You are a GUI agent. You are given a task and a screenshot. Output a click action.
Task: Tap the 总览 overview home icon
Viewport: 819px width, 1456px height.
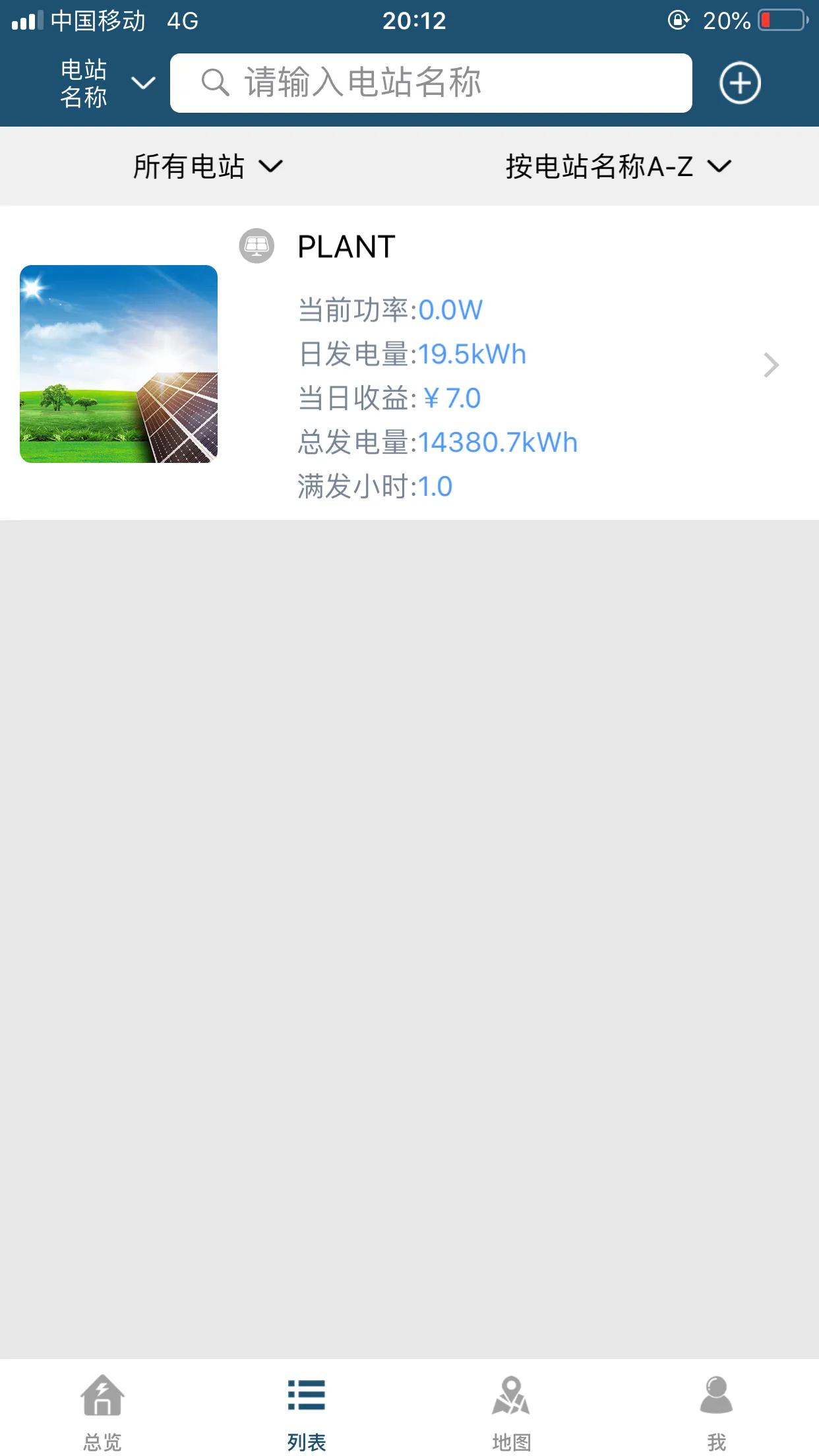pos(102,1400)
